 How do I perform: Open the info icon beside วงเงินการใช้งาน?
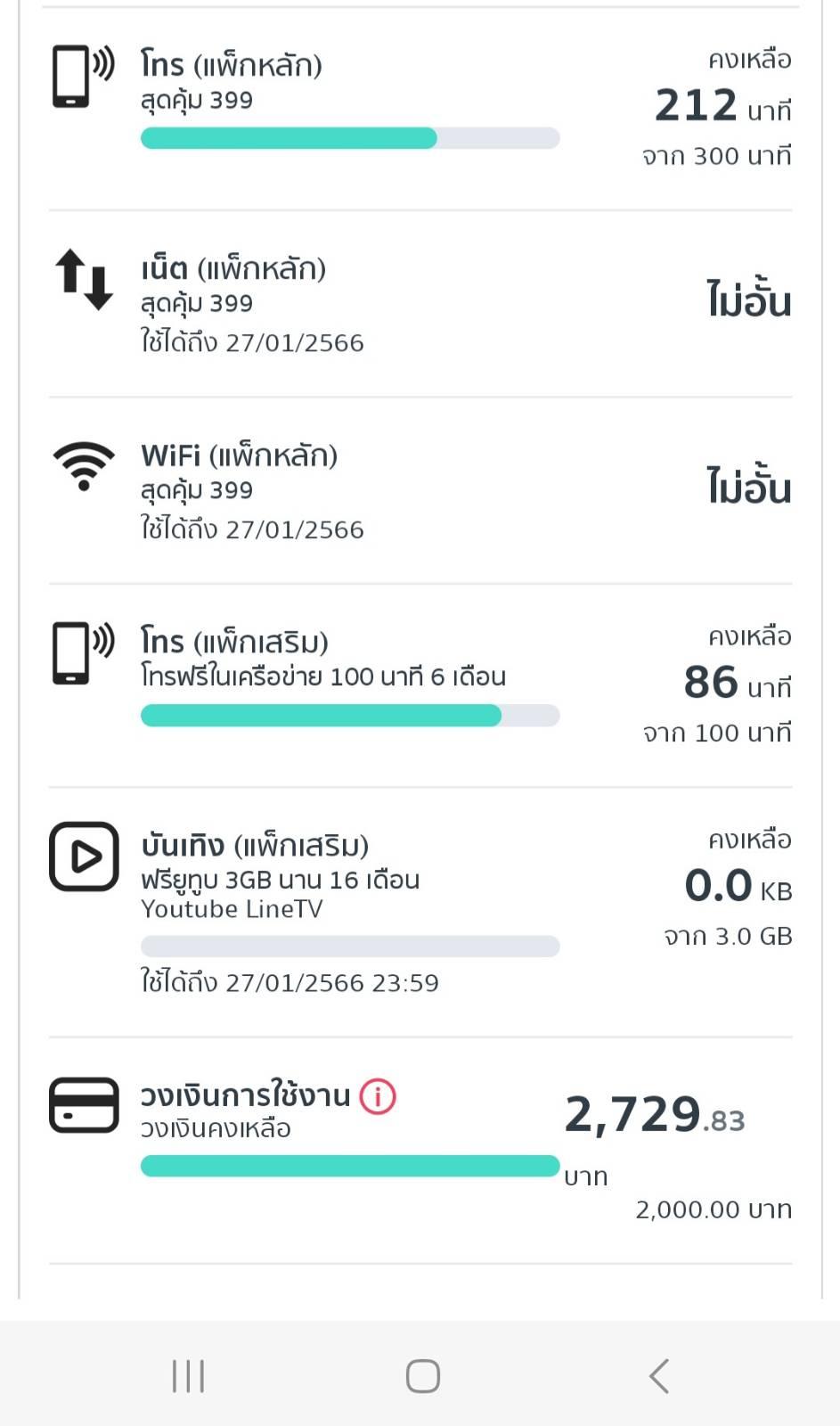(x=378, y=1095)
